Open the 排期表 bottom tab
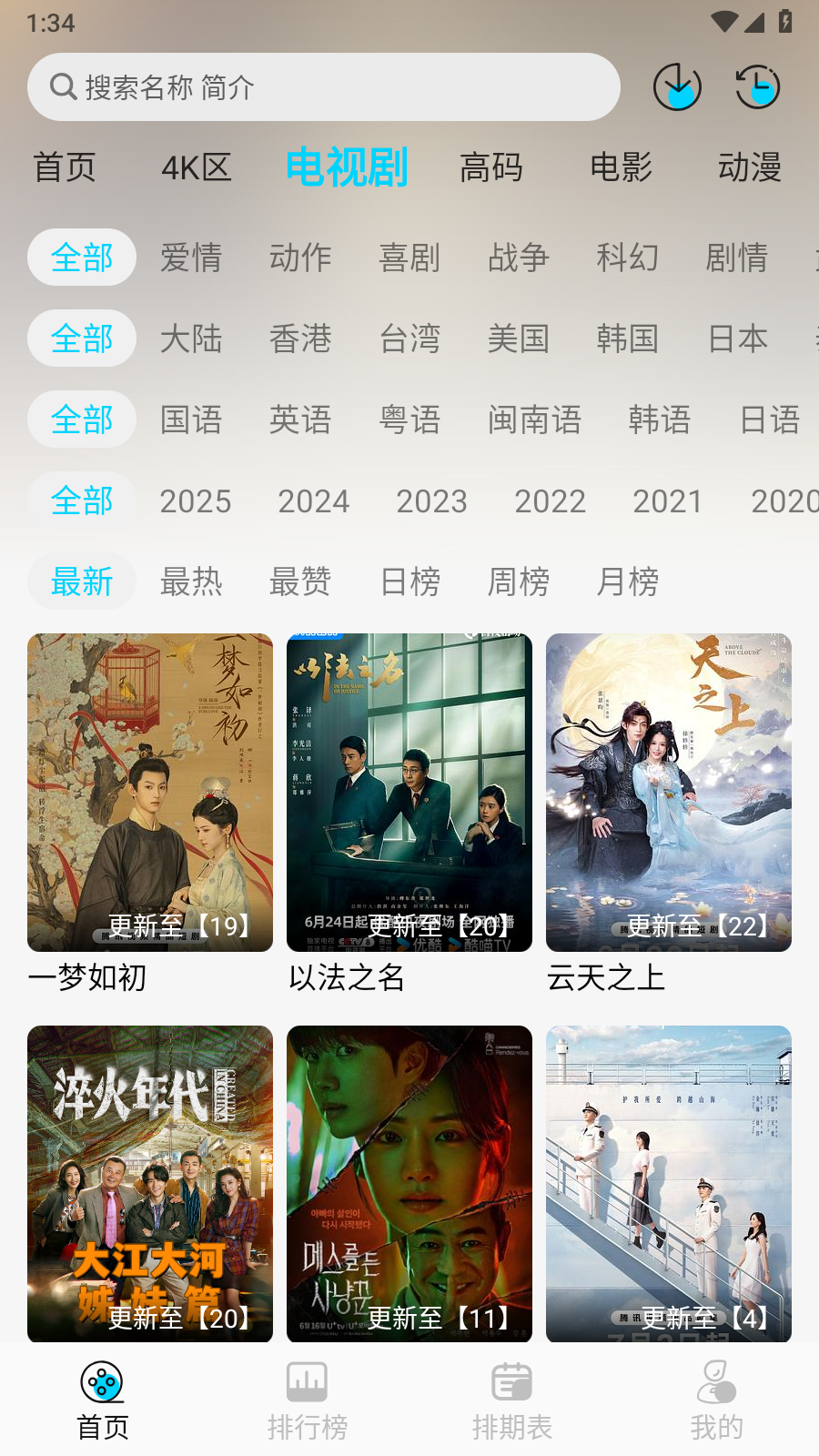 point(511,1401)
